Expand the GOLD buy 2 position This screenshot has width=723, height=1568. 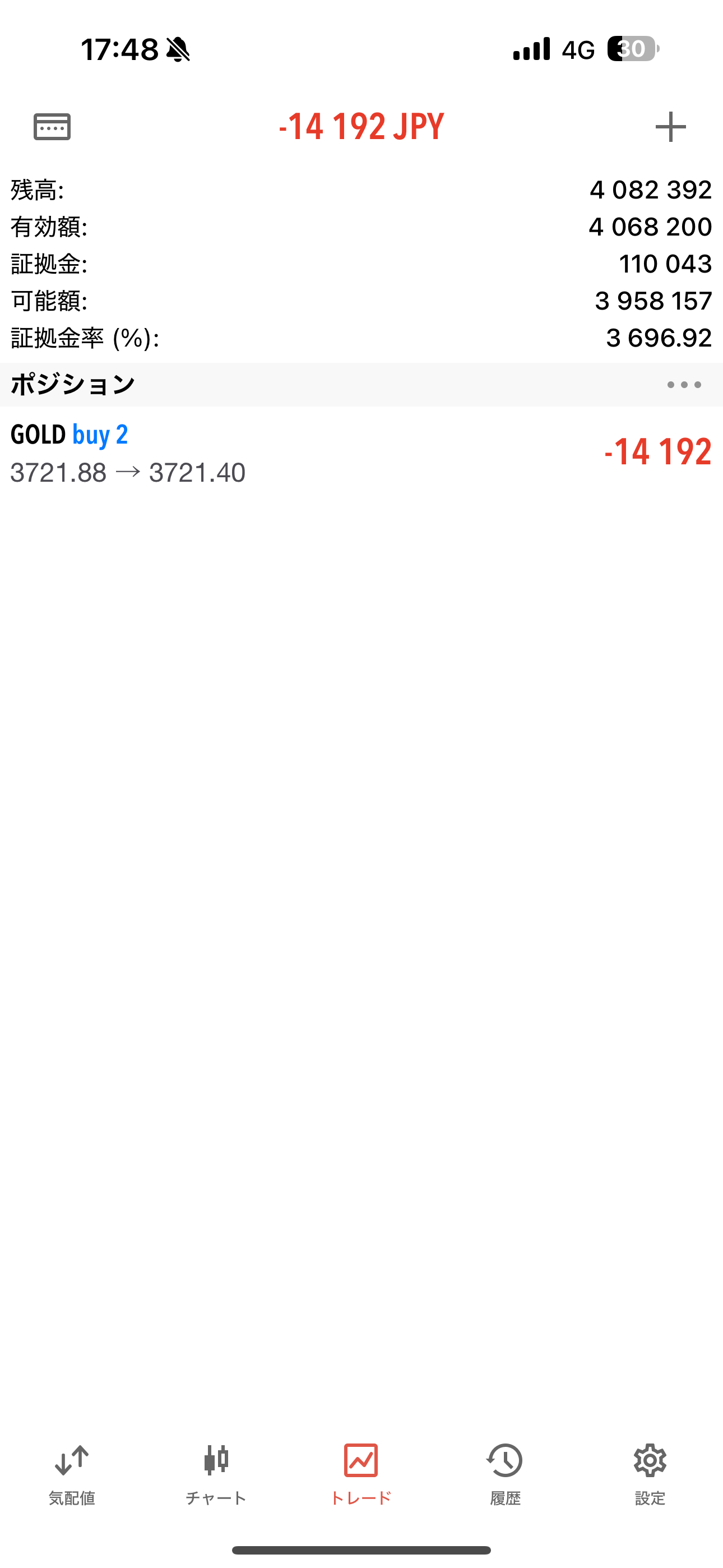[x=361, y=453]
